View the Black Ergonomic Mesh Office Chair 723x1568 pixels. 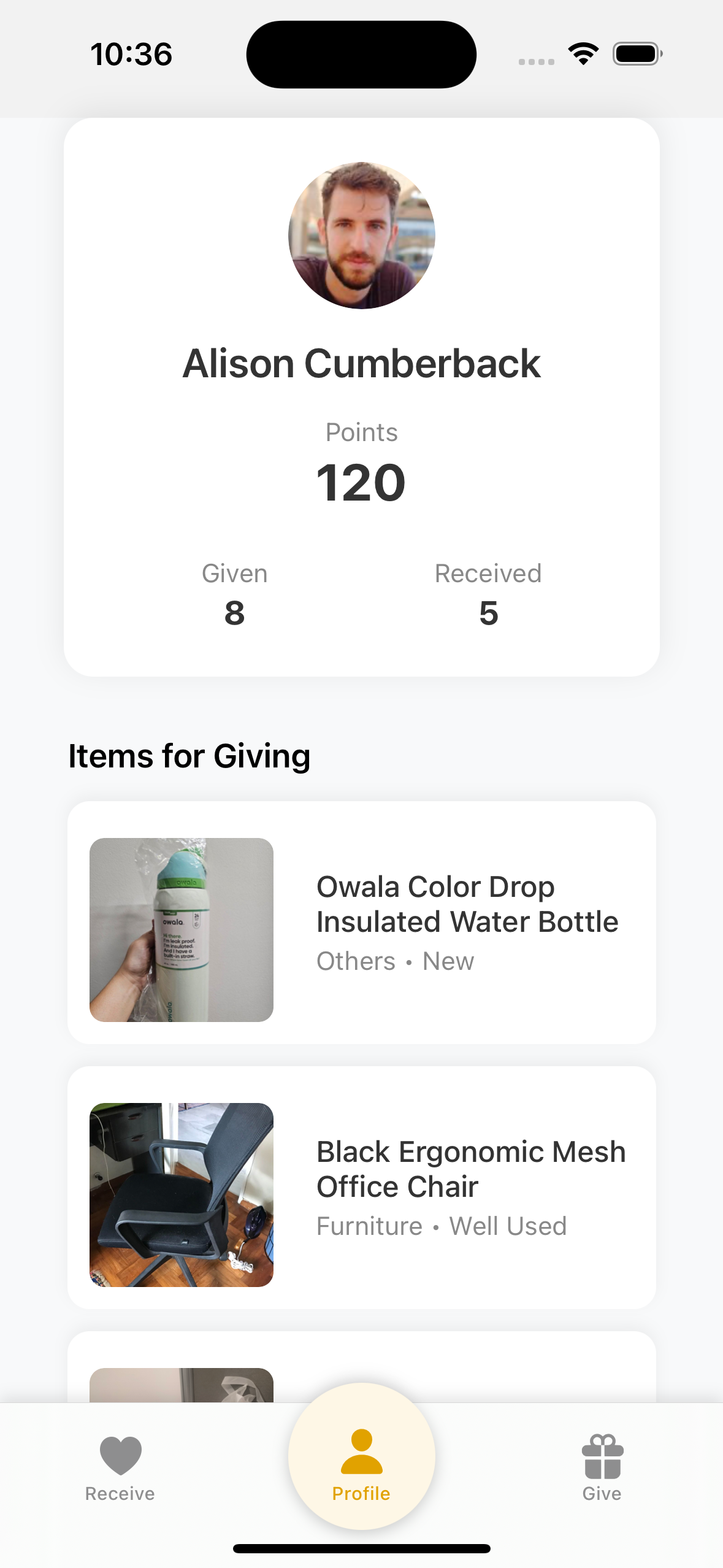[x=361, y=1187]
